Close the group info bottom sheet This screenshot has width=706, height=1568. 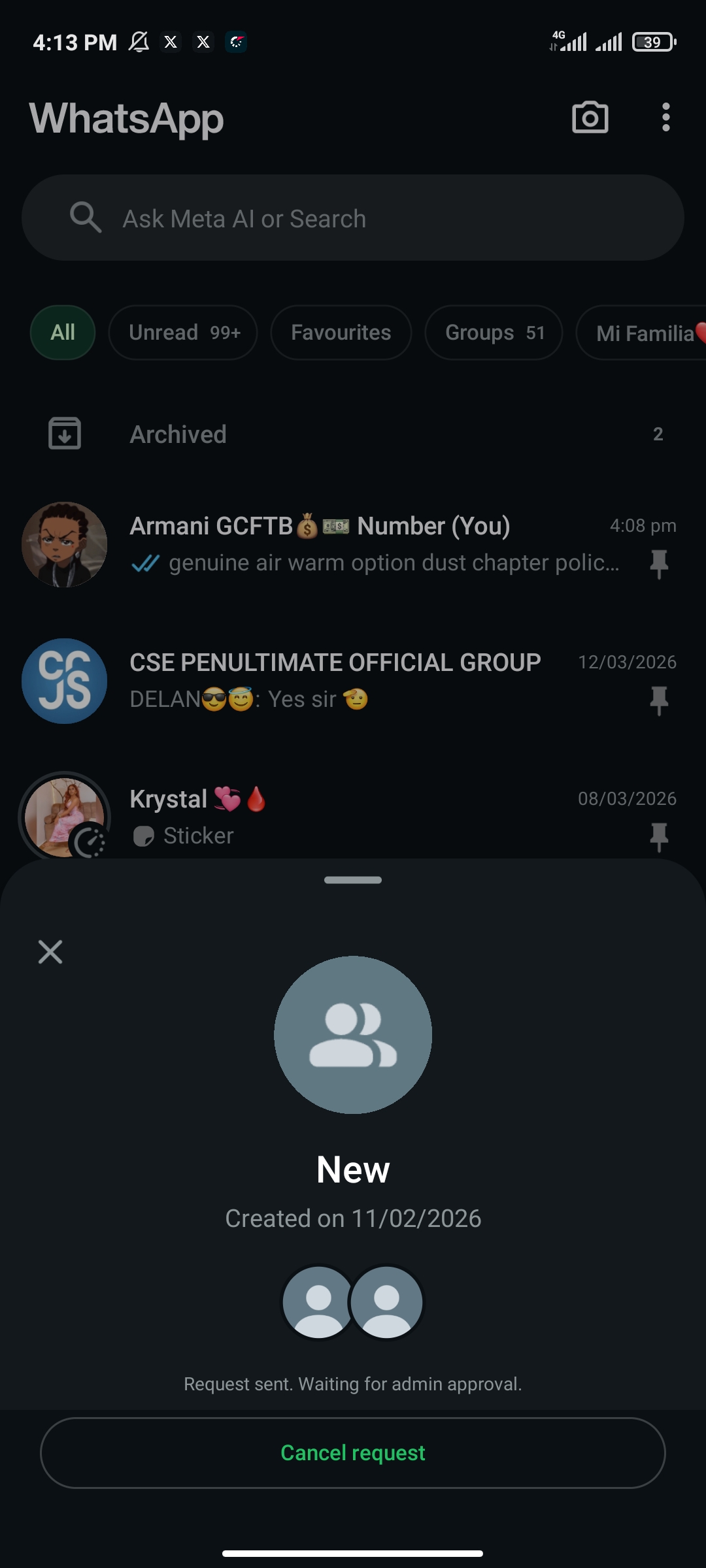[x=50, y=952]
